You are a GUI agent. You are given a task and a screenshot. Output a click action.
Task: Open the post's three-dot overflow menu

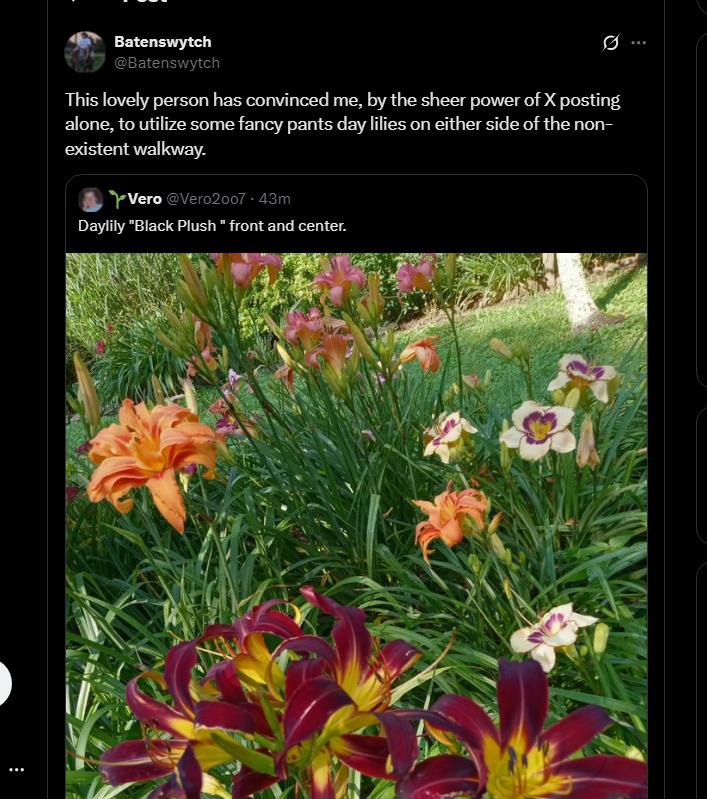pos(639,42)
